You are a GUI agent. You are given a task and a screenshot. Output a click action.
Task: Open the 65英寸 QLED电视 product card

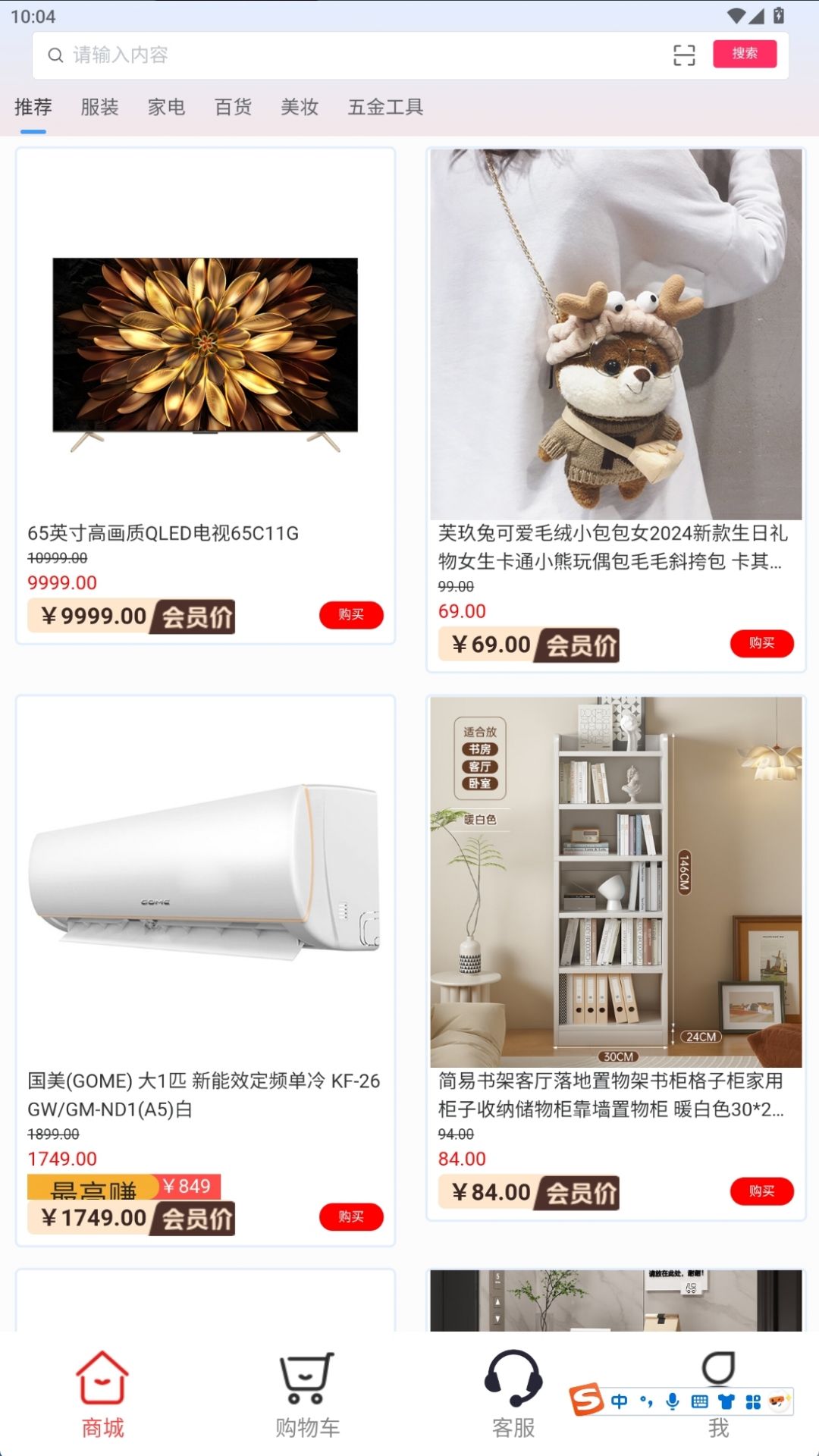[x=206, y=349]
